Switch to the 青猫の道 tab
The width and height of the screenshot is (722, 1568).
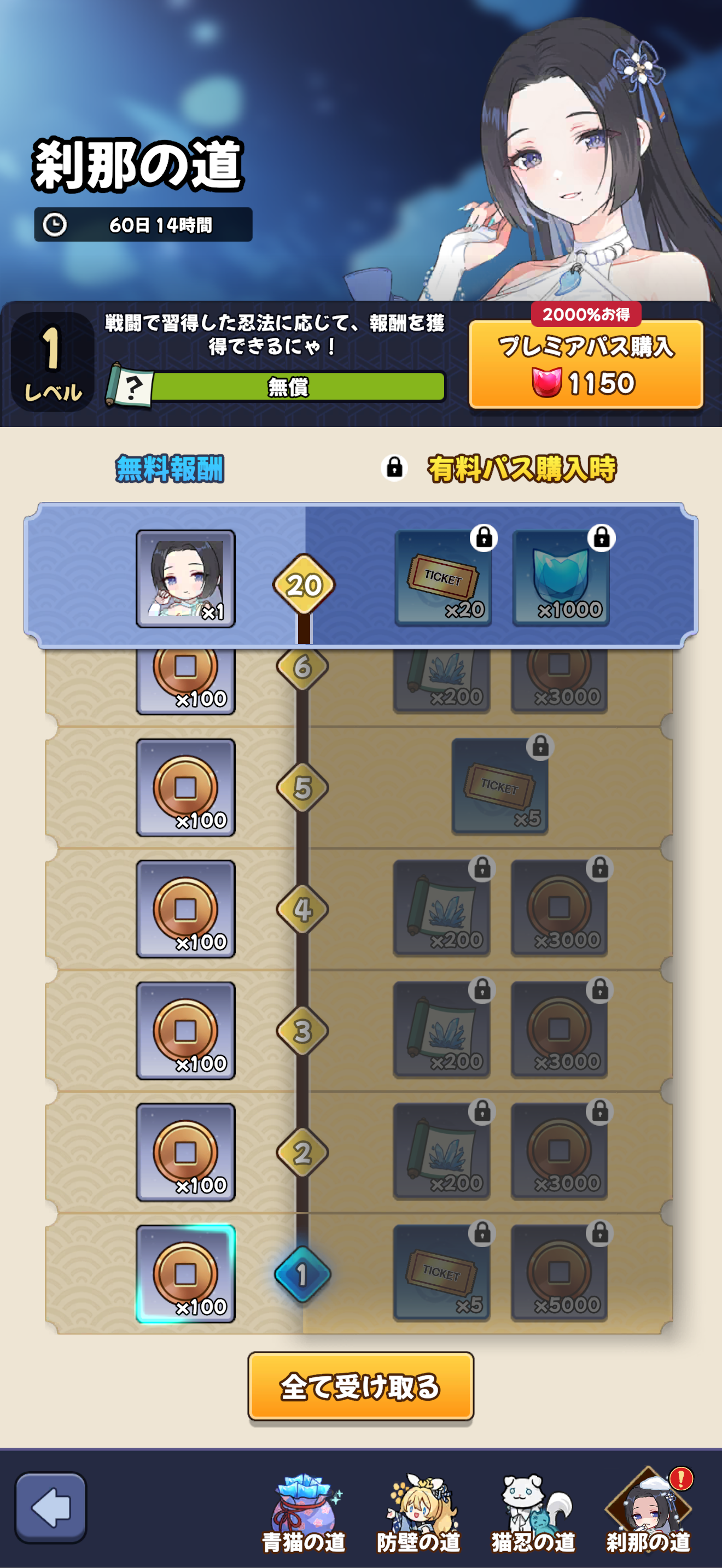tap(304, 1512)
